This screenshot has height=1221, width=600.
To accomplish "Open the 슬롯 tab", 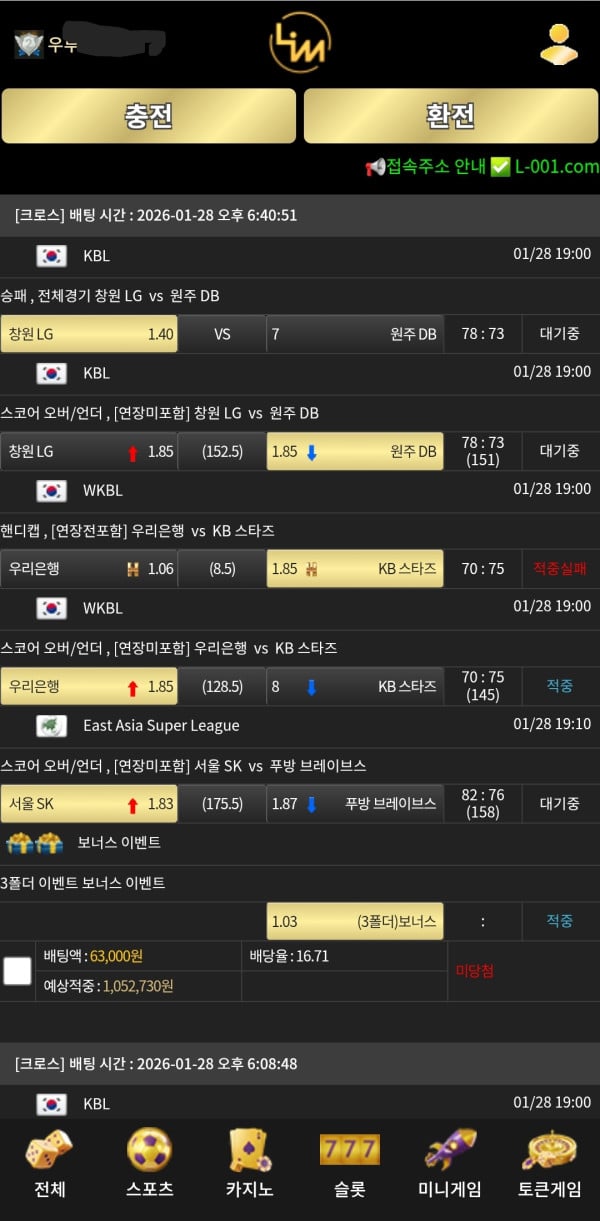I will pos(349,1164).
